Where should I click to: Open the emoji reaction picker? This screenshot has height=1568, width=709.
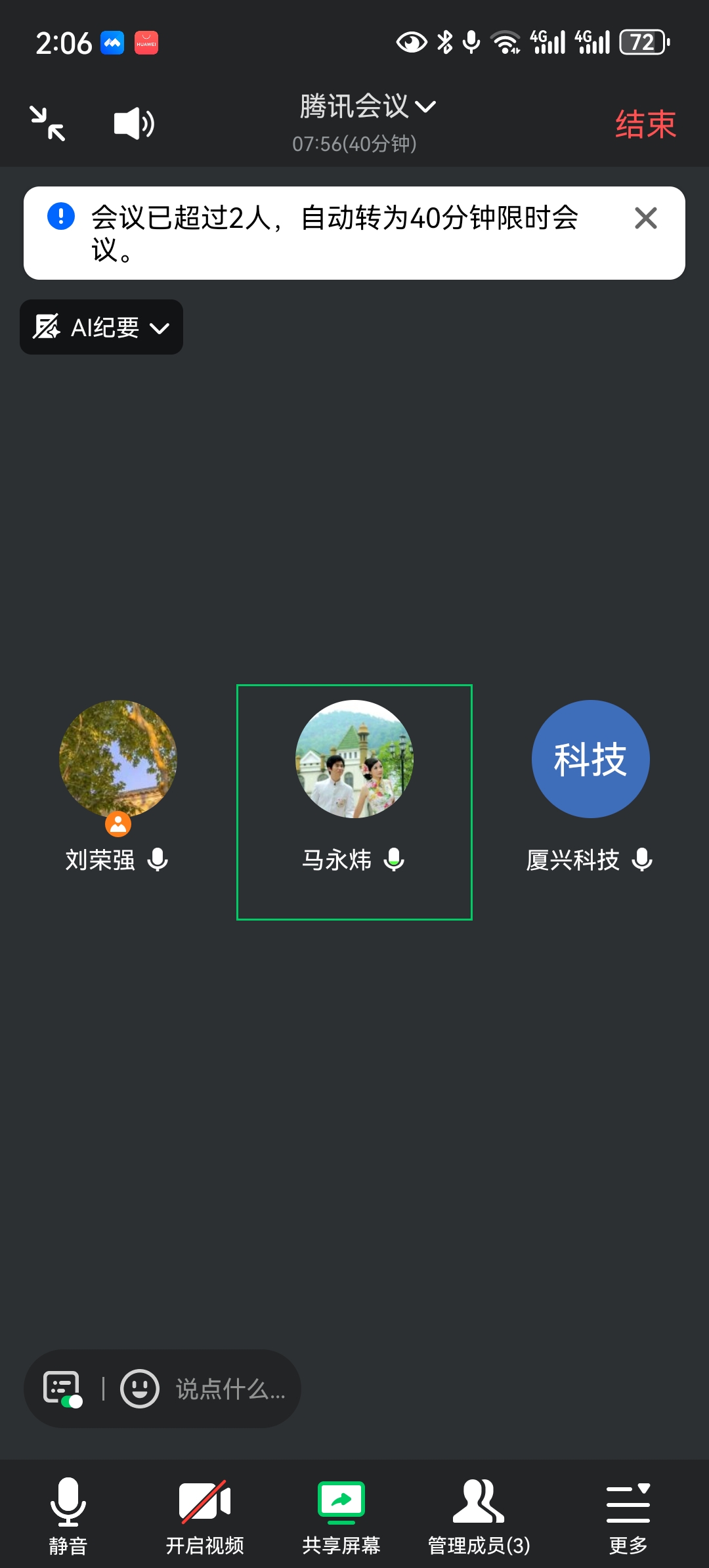click(x=139, y=1389)
